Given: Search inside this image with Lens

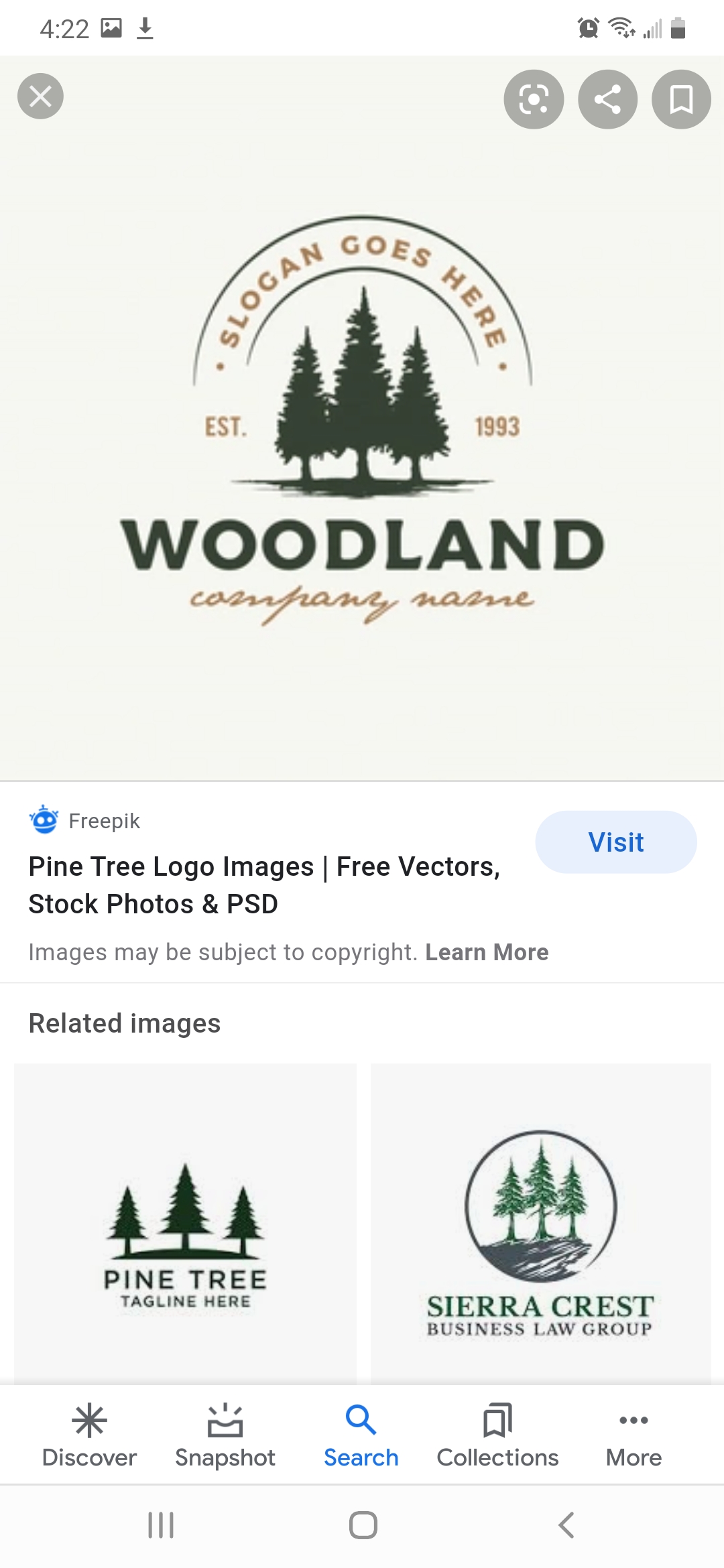Looking at the screenshot, I should point(534,99).
